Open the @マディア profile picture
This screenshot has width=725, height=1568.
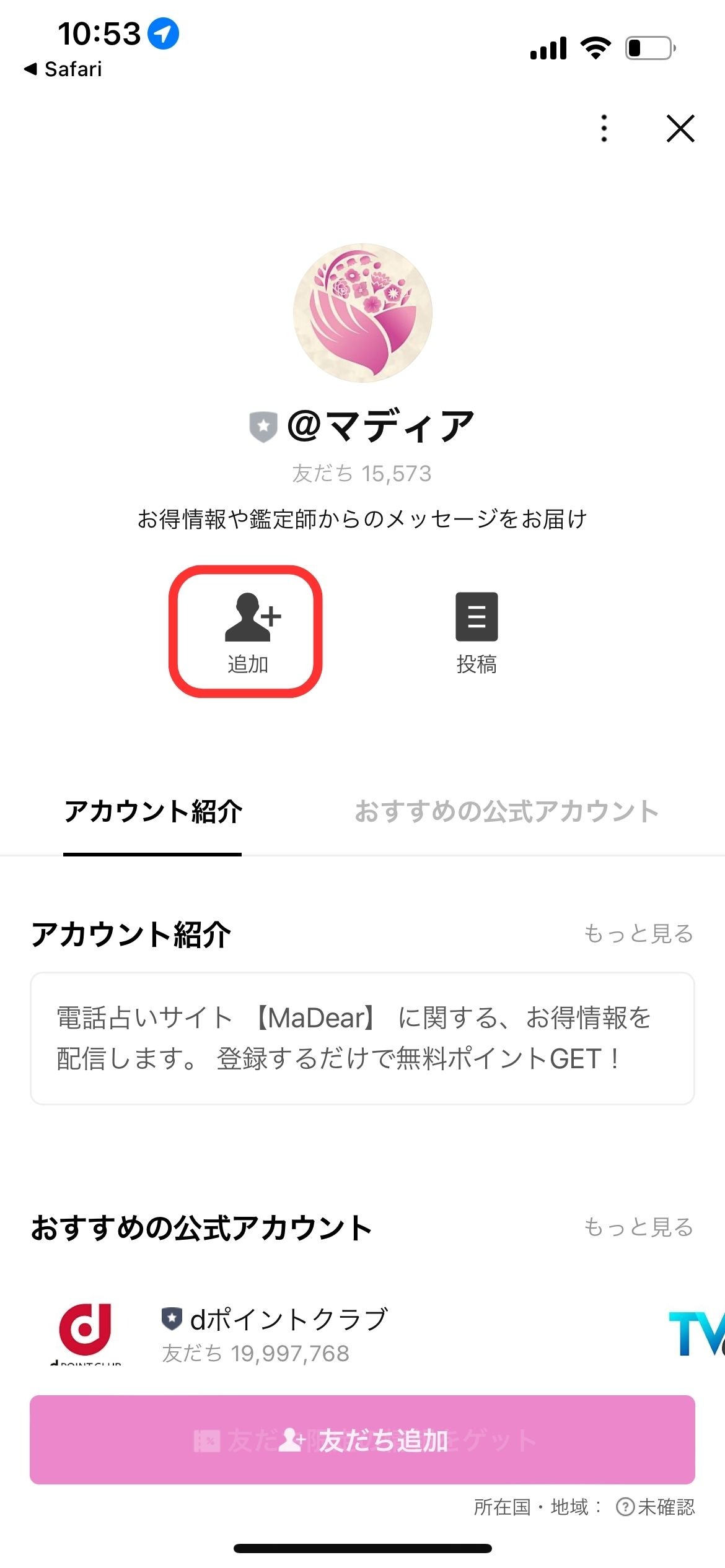362,313
